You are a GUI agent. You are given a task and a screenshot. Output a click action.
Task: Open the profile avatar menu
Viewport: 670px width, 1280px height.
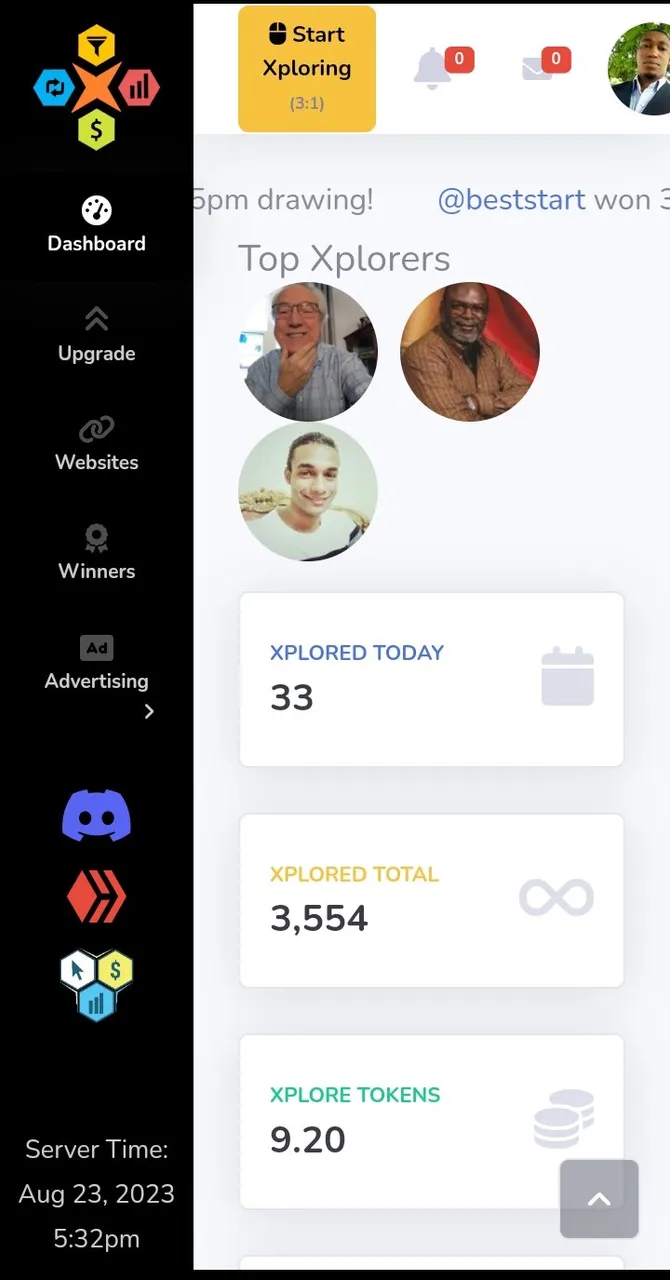click(x=640, y=70)
